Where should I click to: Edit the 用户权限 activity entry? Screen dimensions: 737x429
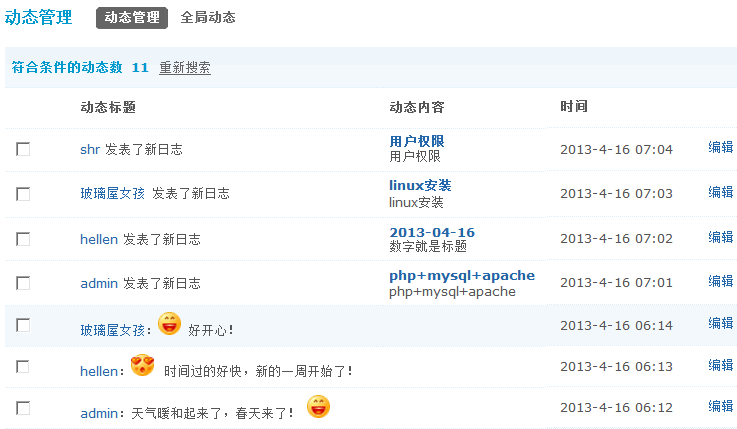coord(721,147)
